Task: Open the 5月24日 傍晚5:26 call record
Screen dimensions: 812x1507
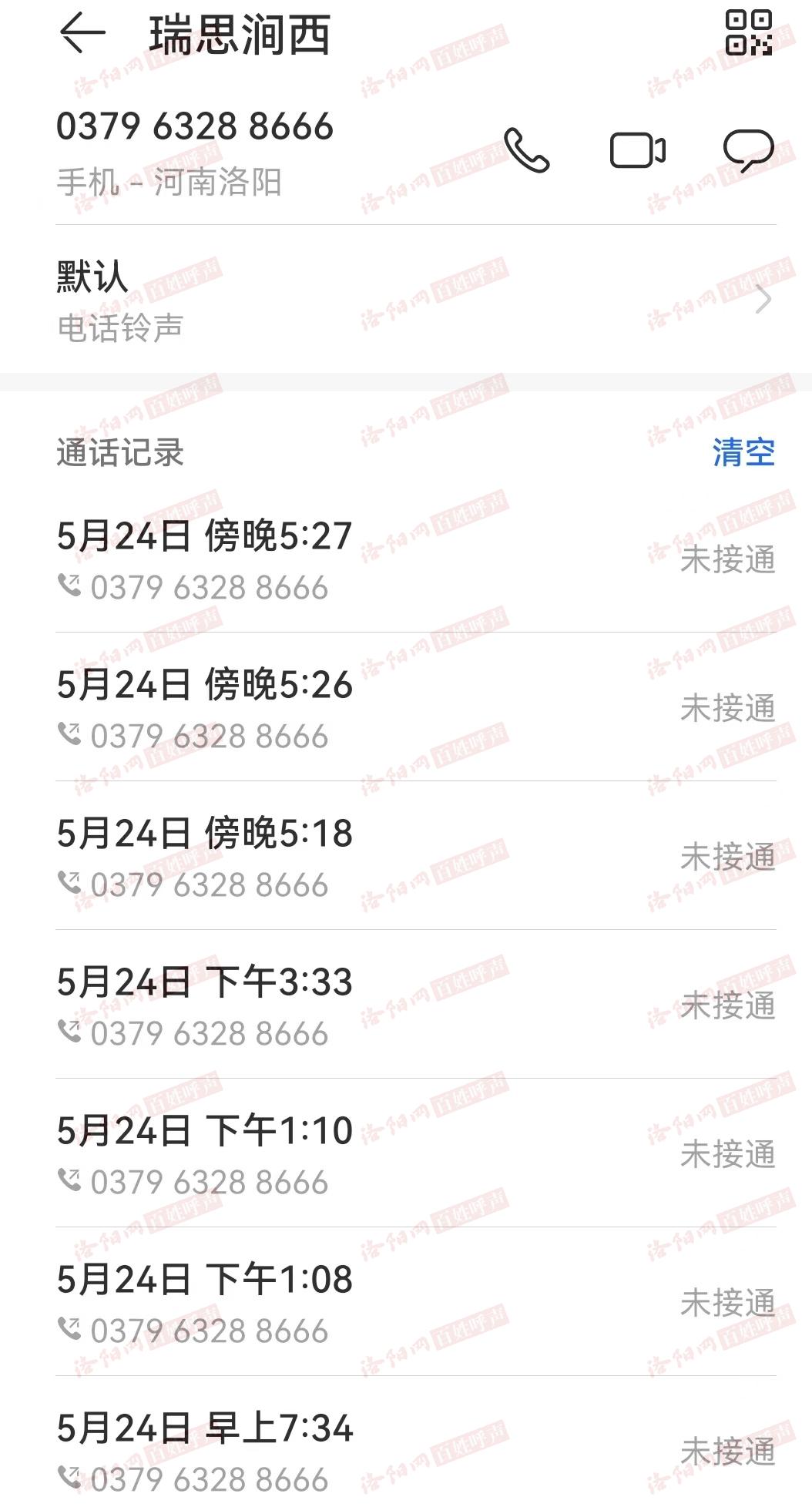Action: pos(416,708)
